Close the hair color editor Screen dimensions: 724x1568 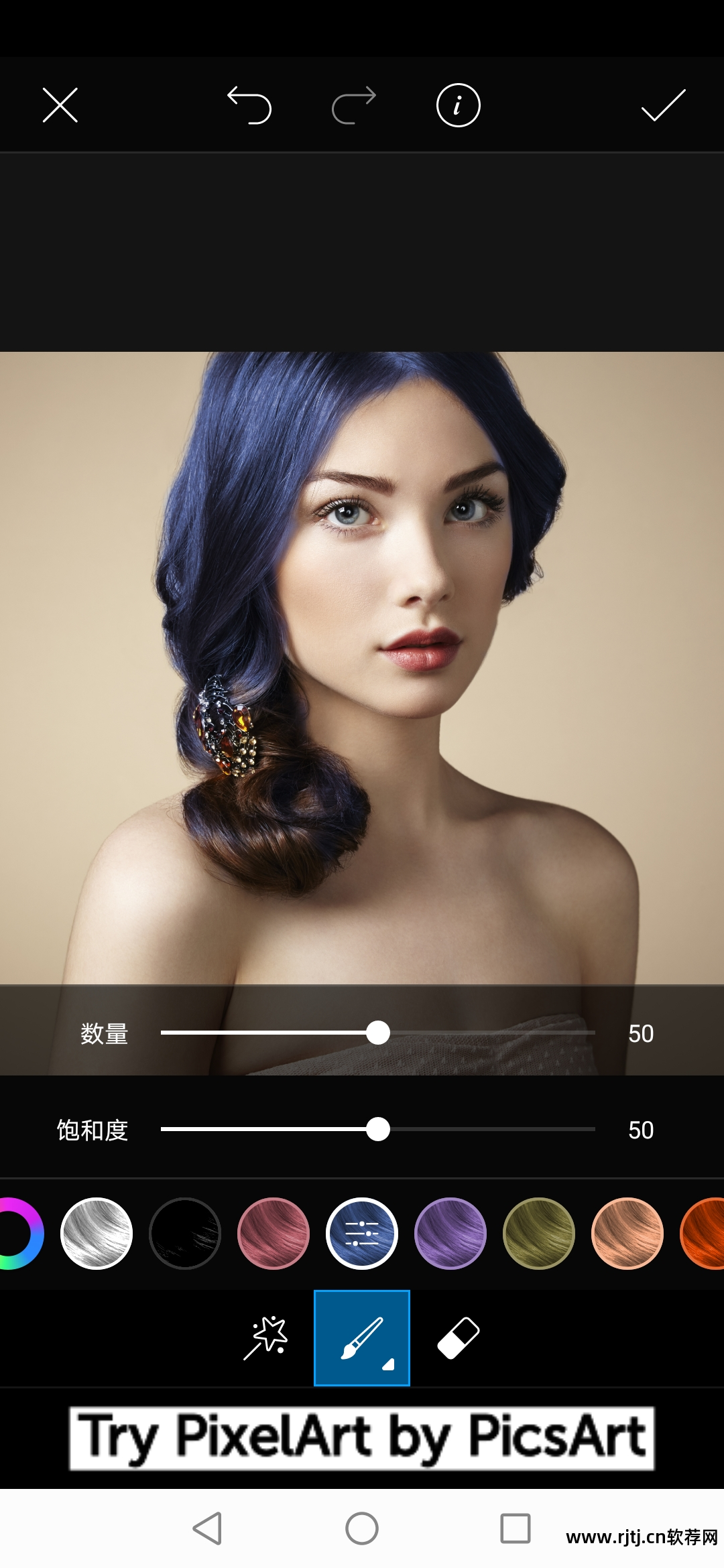(x=60, y=105)
